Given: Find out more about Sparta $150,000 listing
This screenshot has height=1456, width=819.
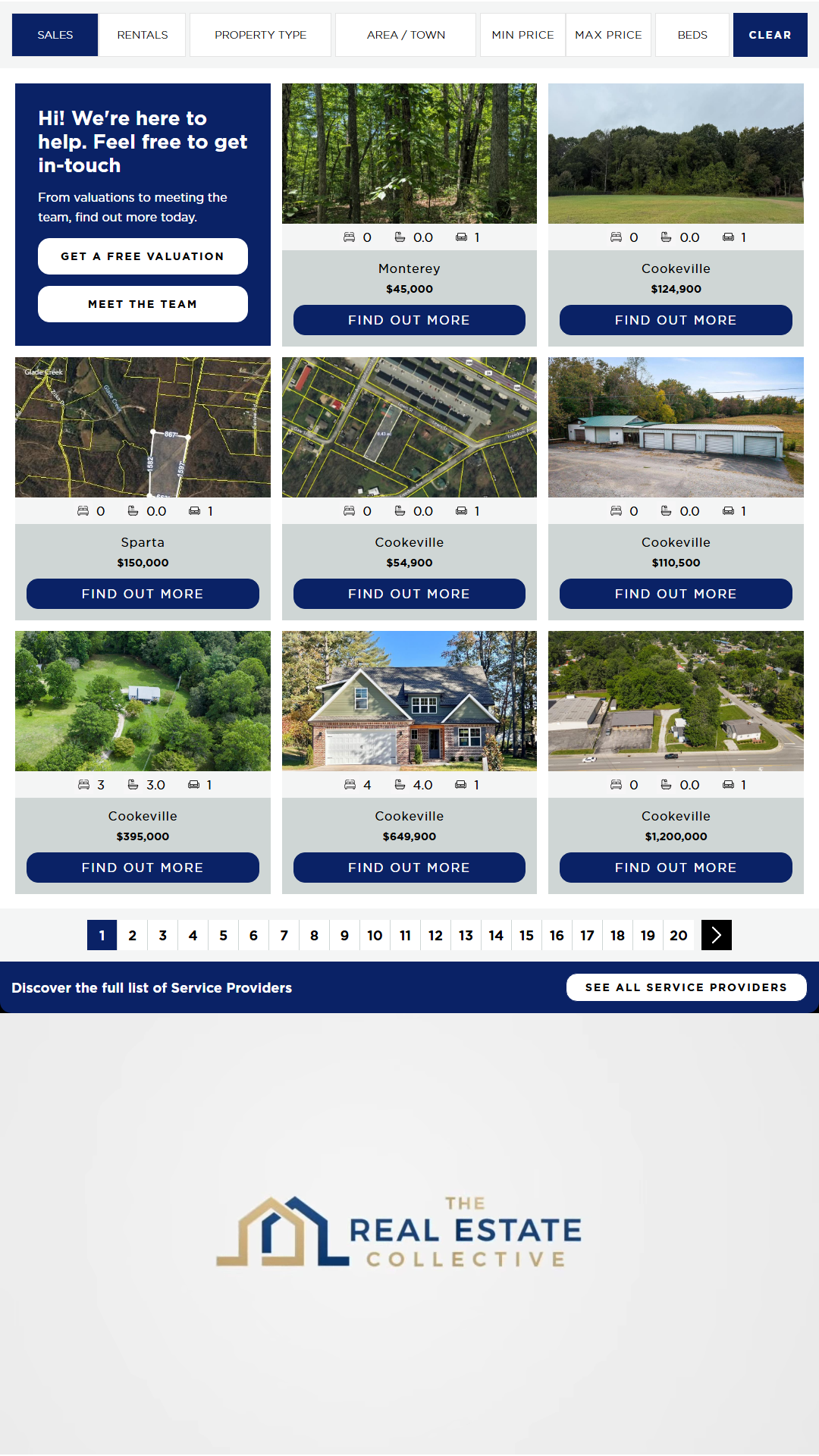Looking at the screenshot, I should coord(143,594).
